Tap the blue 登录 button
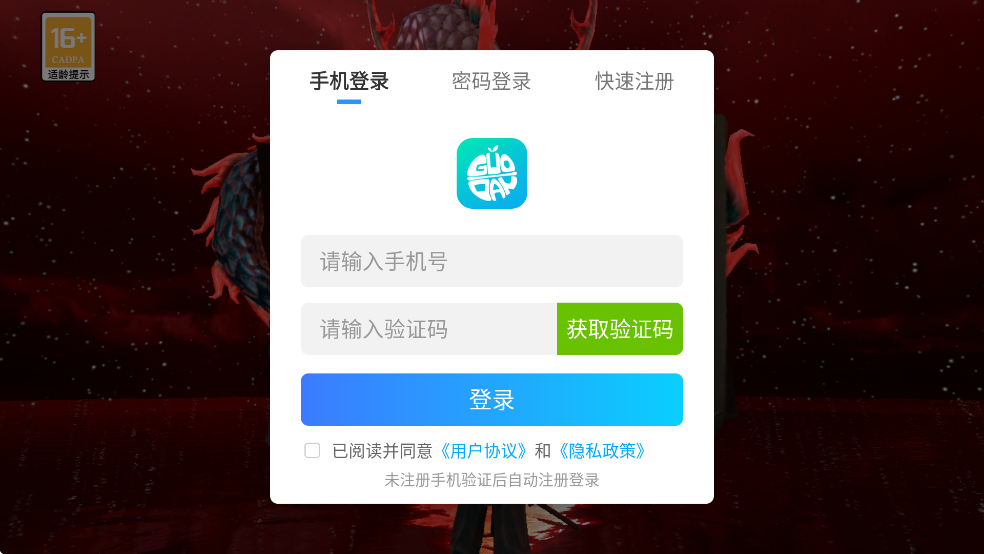Screen dimensions: 984x554 point(491,400)
